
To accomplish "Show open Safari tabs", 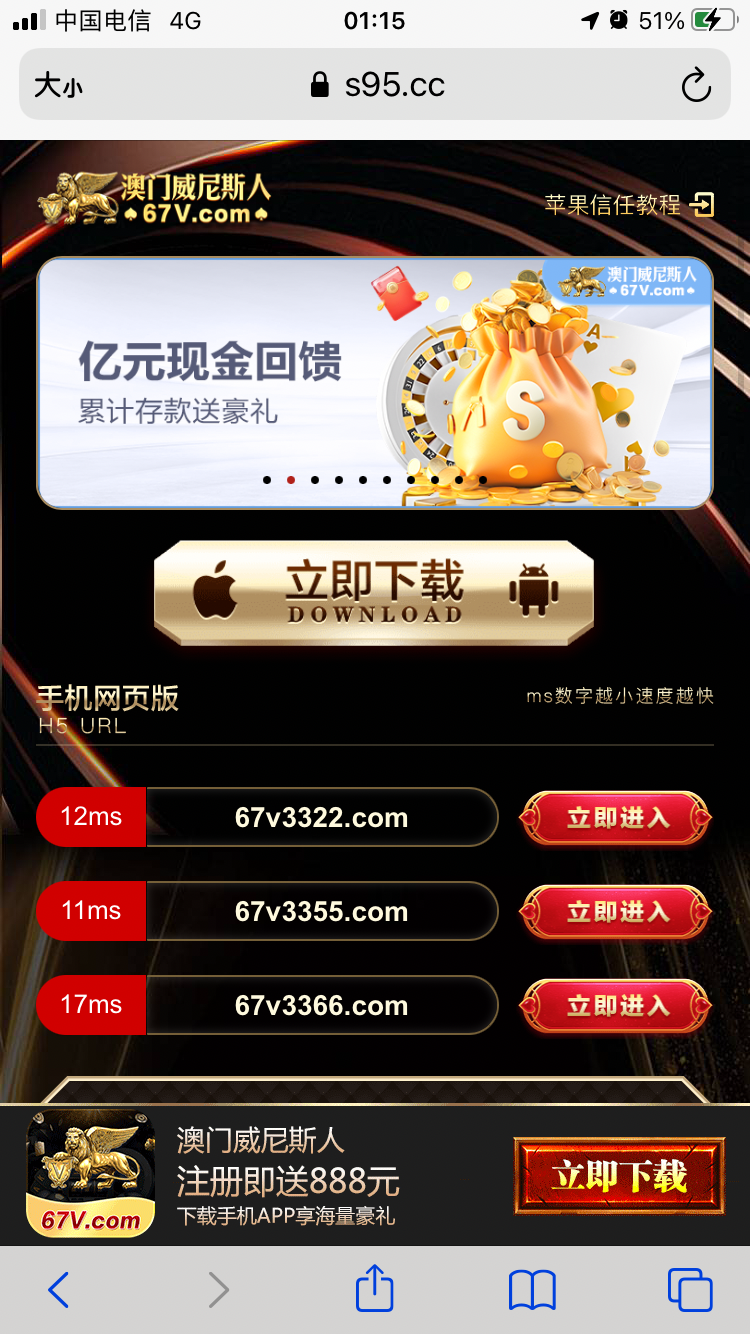I will [690, 1290].
